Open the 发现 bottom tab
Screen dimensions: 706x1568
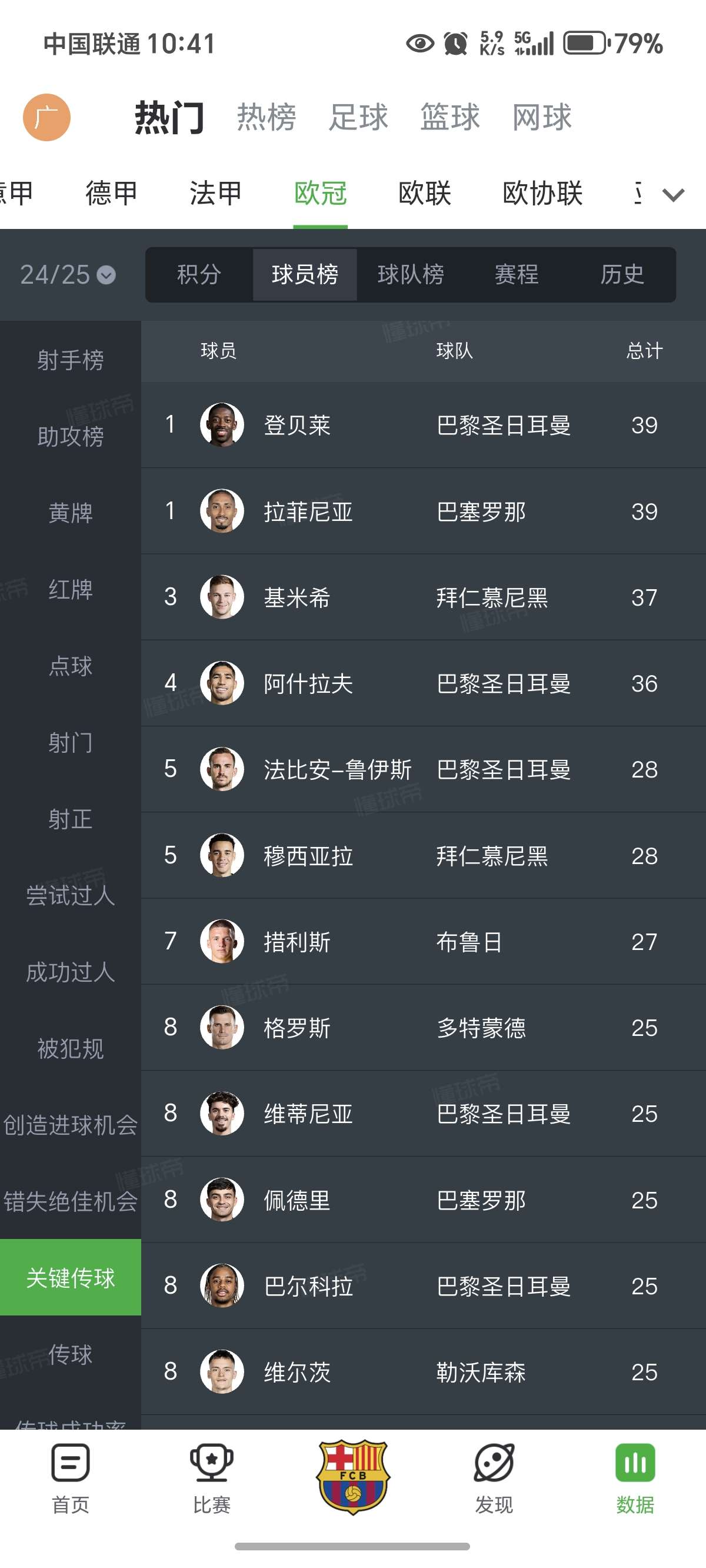[494, 1479]
